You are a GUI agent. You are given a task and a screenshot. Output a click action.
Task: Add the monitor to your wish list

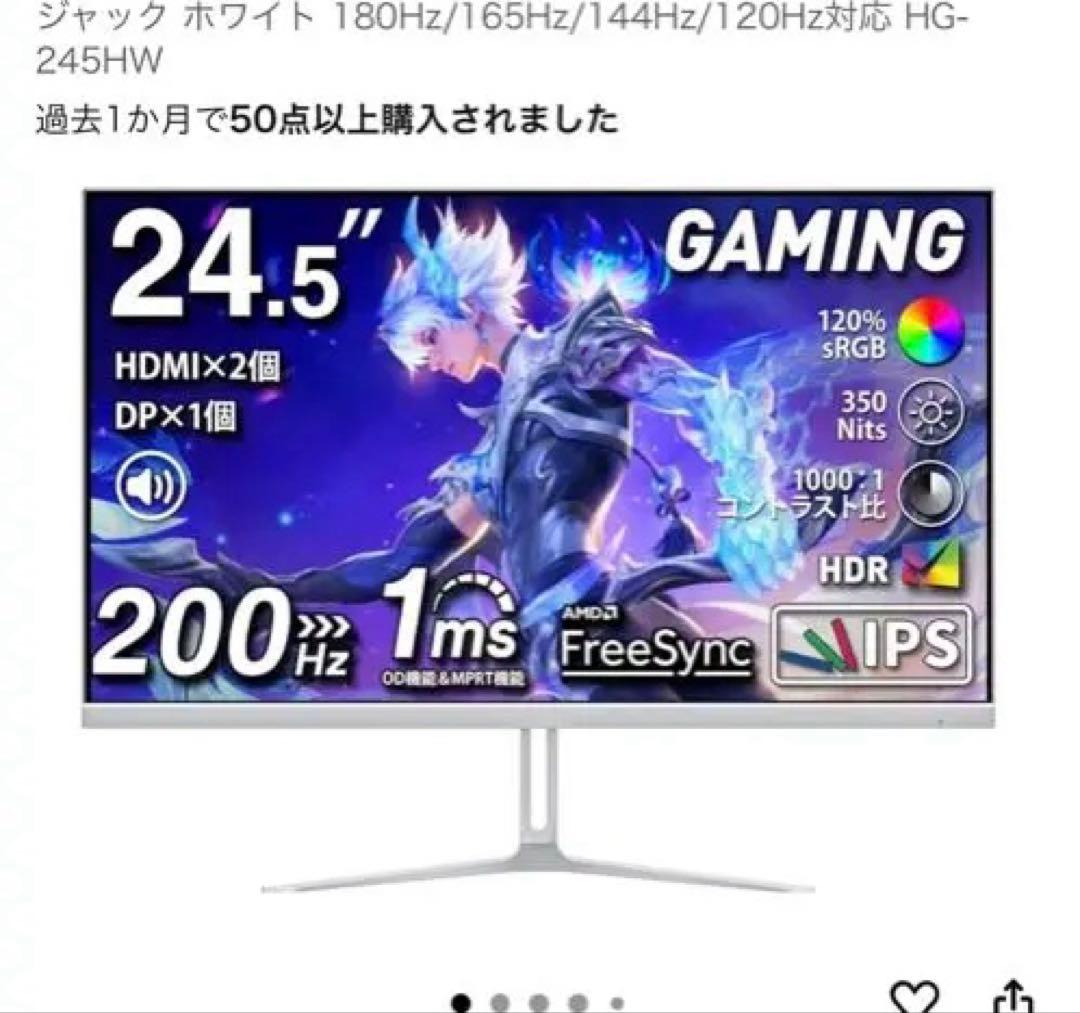[x=916, y=998]
